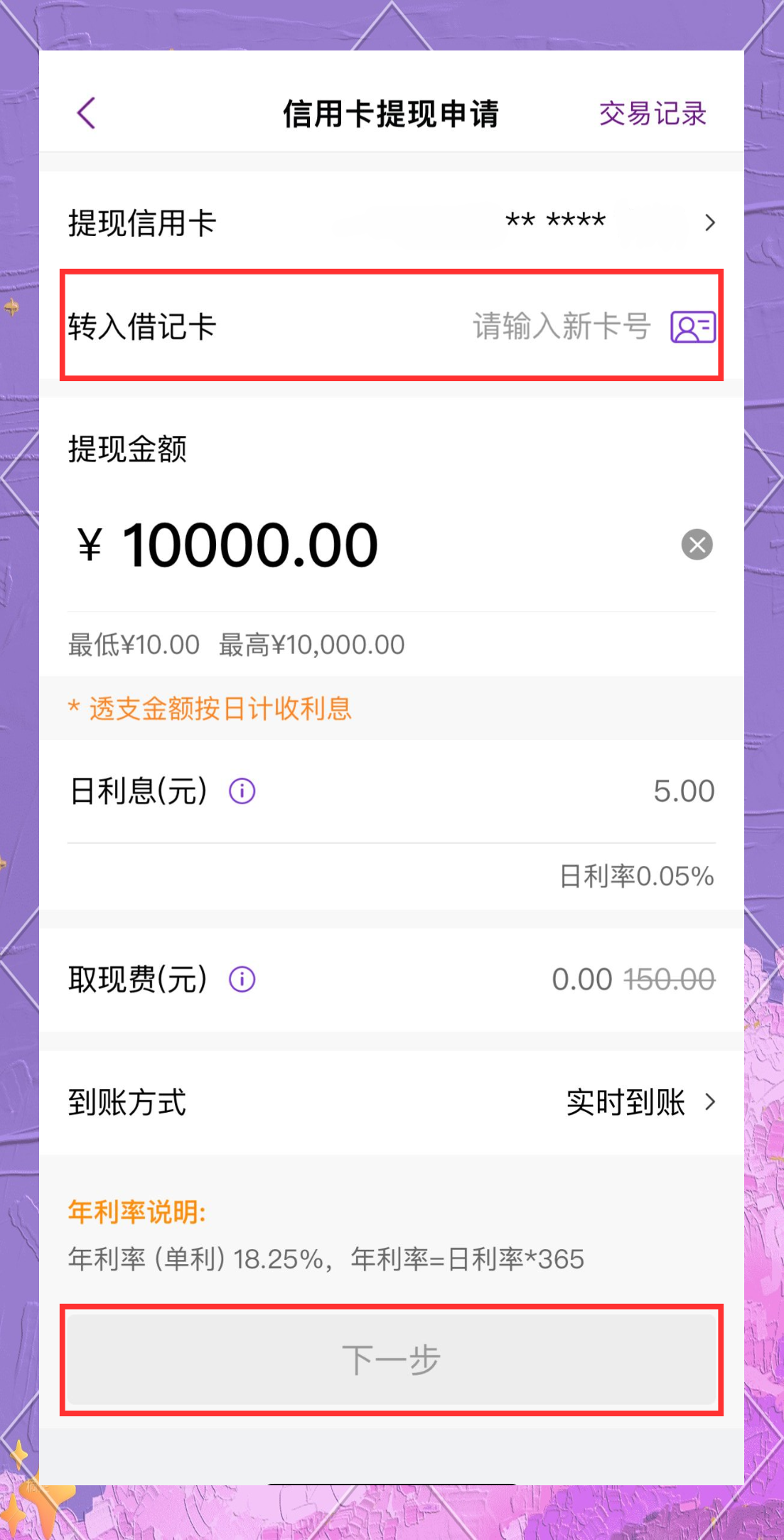The width and height of the screenshot is (784, 1540).
Task: Tap the 请输入新卡号 card number field
Action: tap(561, 327)
